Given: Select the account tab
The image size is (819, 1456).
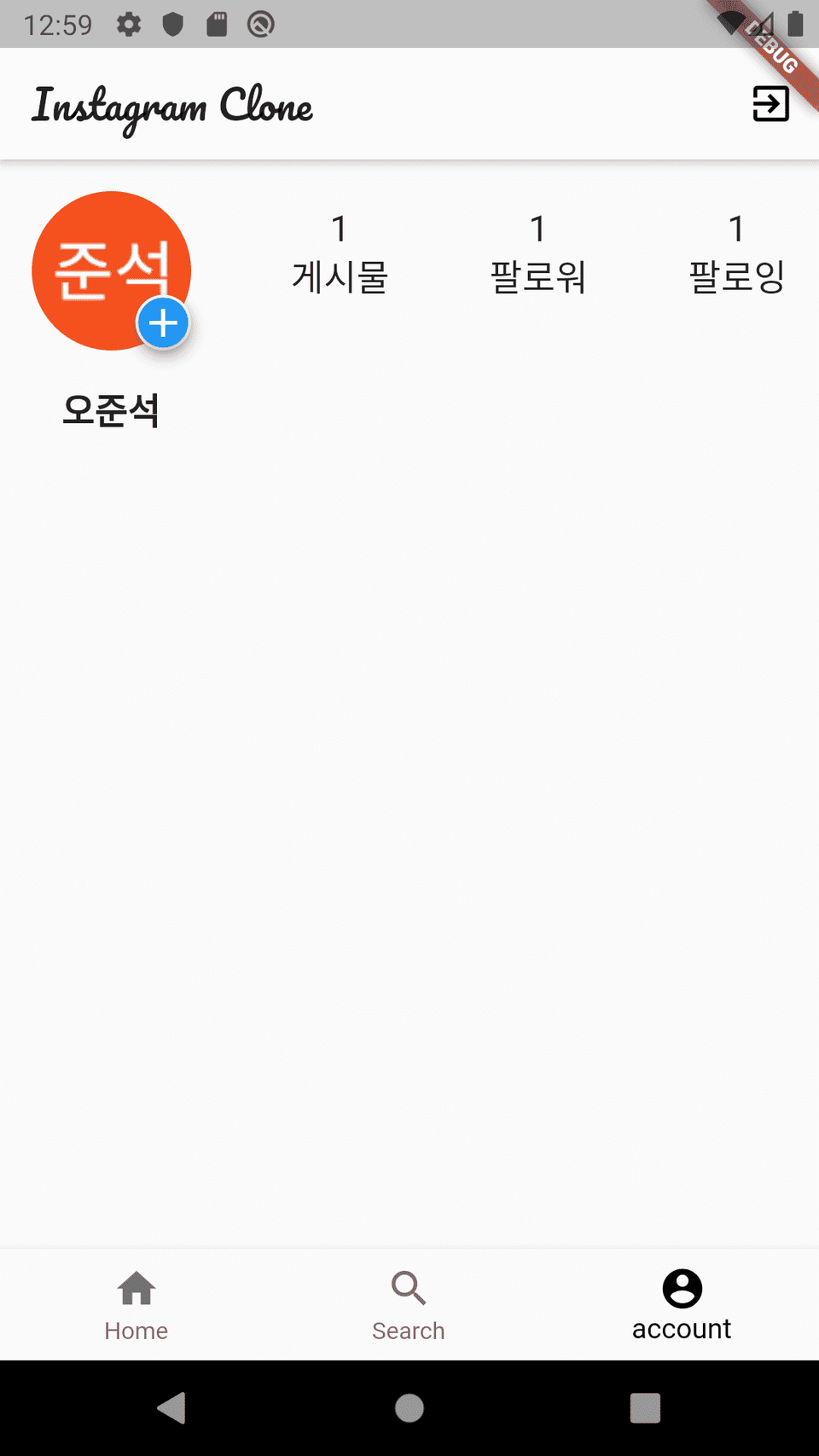Looking at the screenshot, I should point(682,1305).
